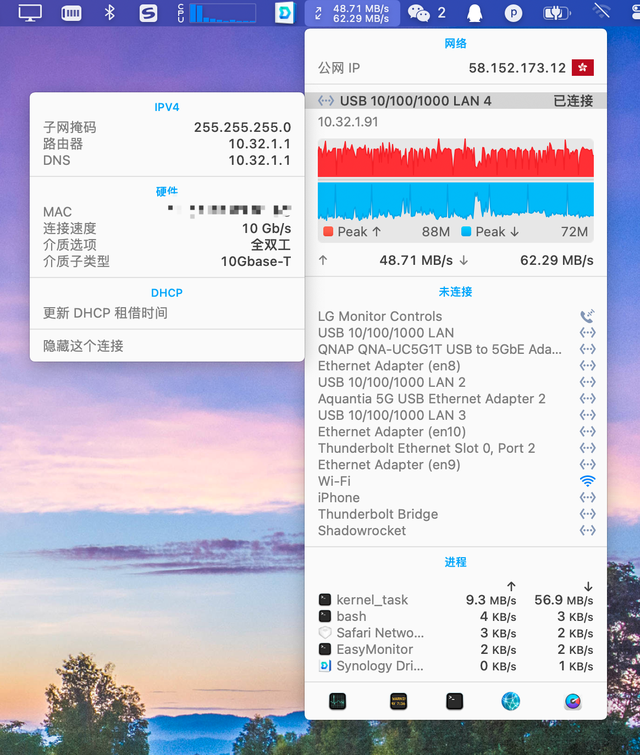
Task: Select the iPhone network interface
Action: (456, 497)
